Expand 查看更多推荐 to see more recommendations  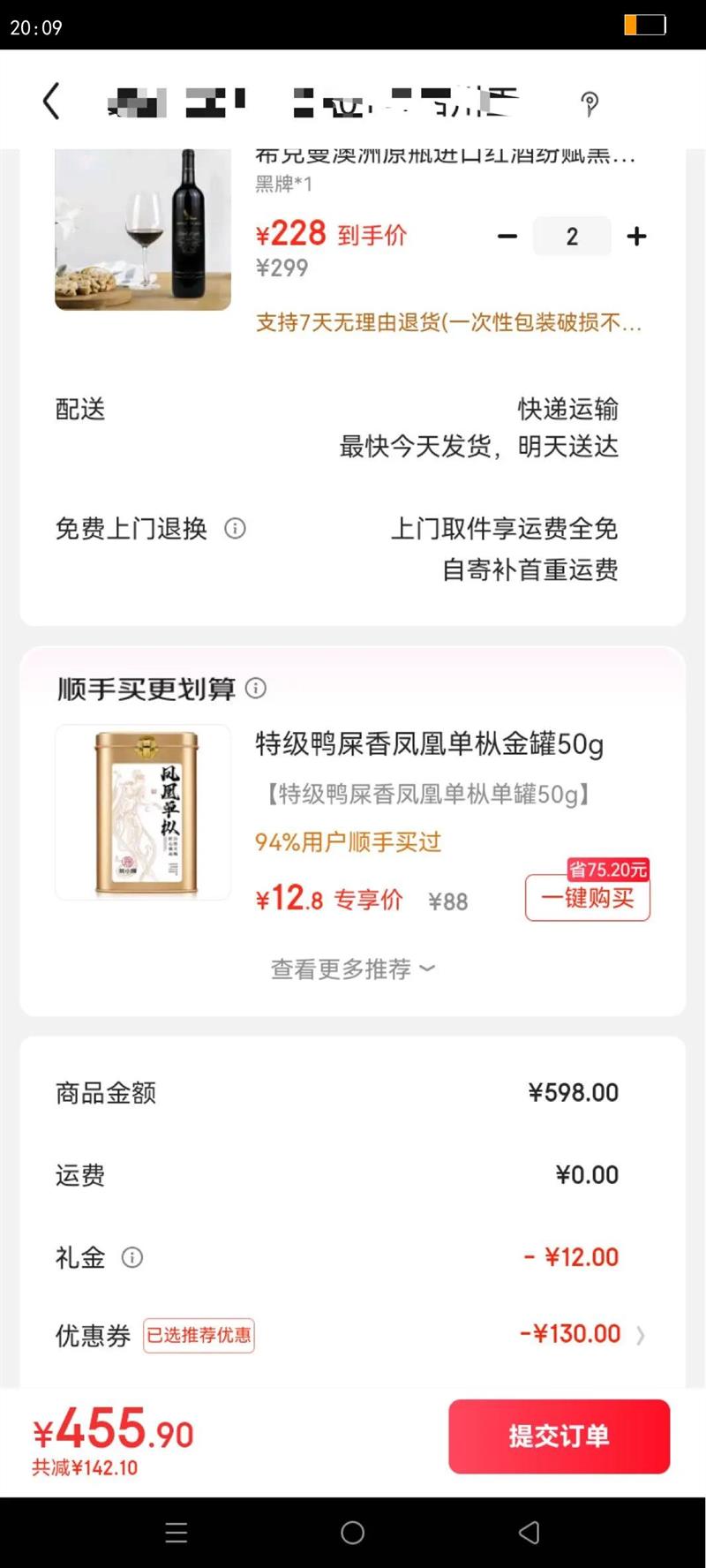click(352, 969)
